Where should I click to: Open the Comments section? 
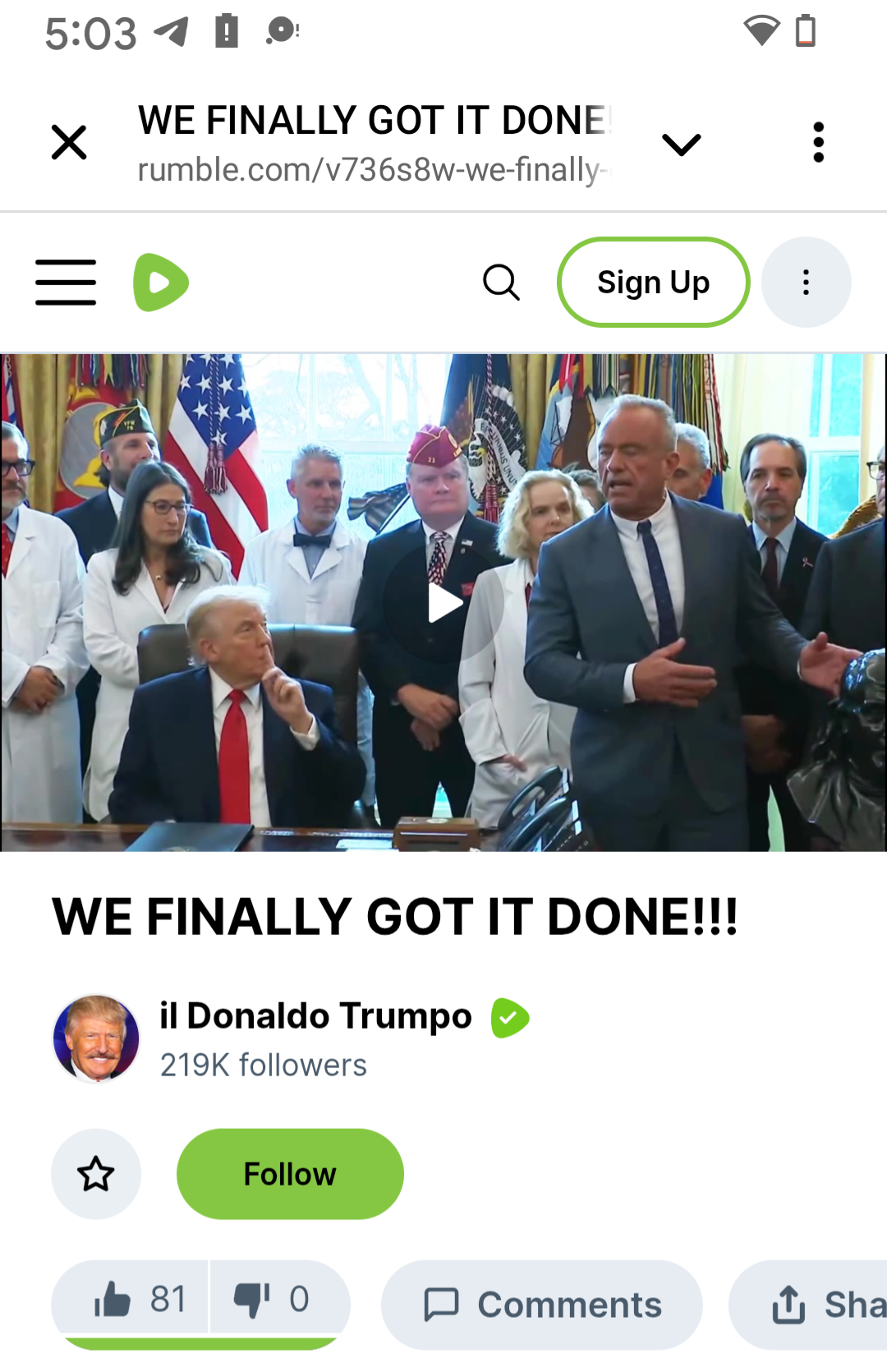pos(542,1305)
